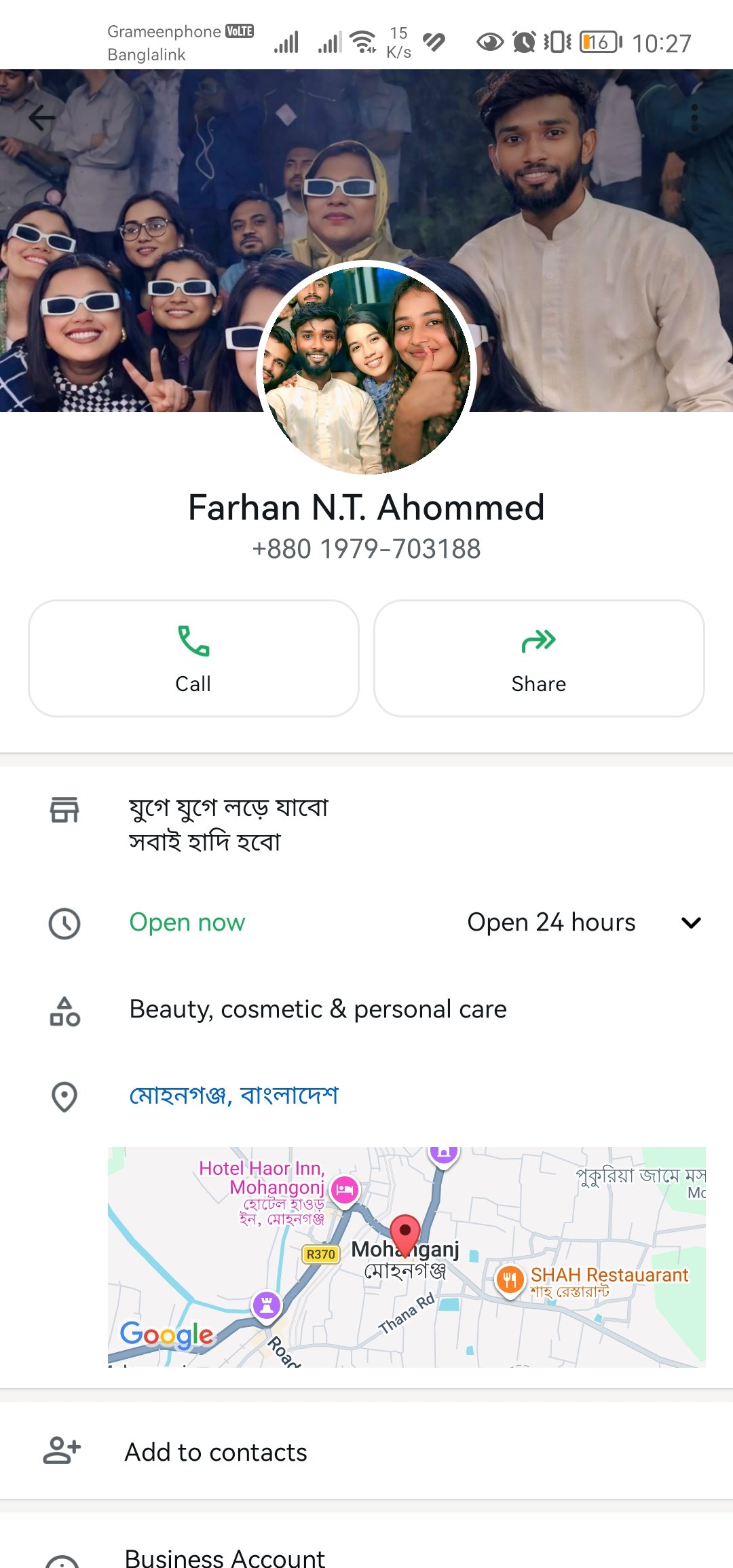Viewport: 733px width, 1568px height.
Task: Share this business contact
Action: (539, 658)
